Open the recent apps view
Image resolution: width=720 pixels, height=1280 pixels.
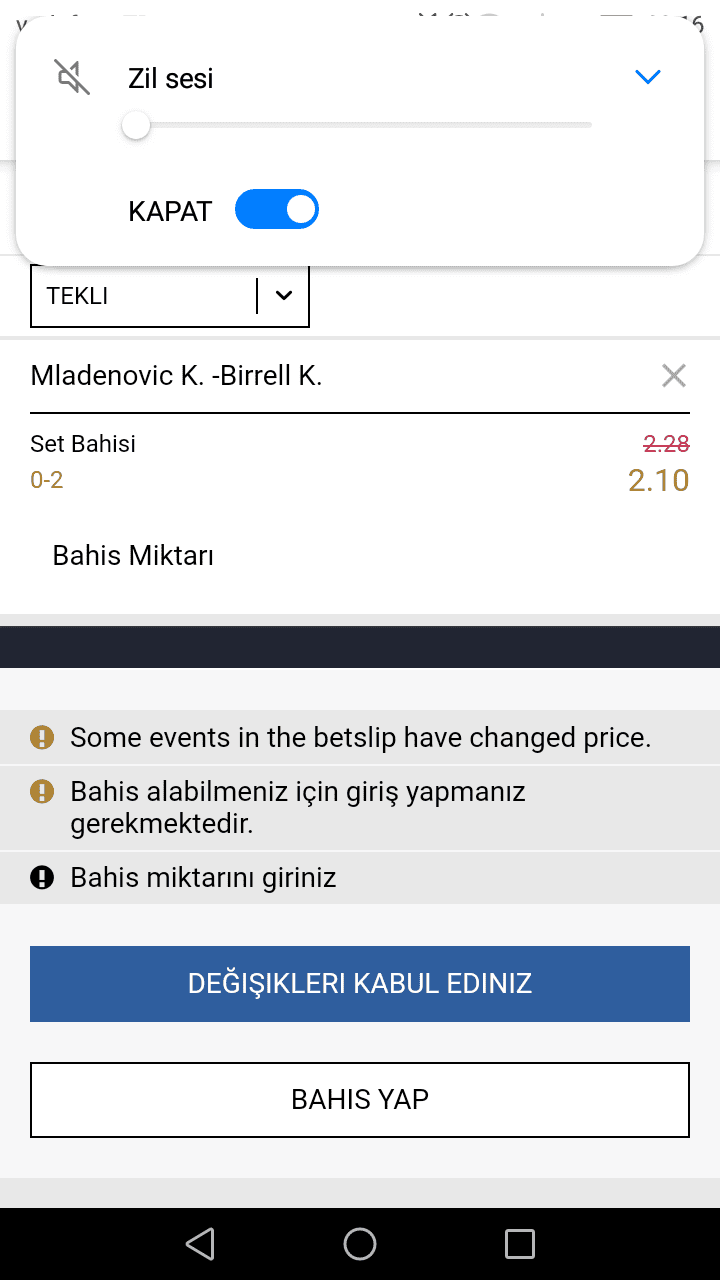point(520,1244)
